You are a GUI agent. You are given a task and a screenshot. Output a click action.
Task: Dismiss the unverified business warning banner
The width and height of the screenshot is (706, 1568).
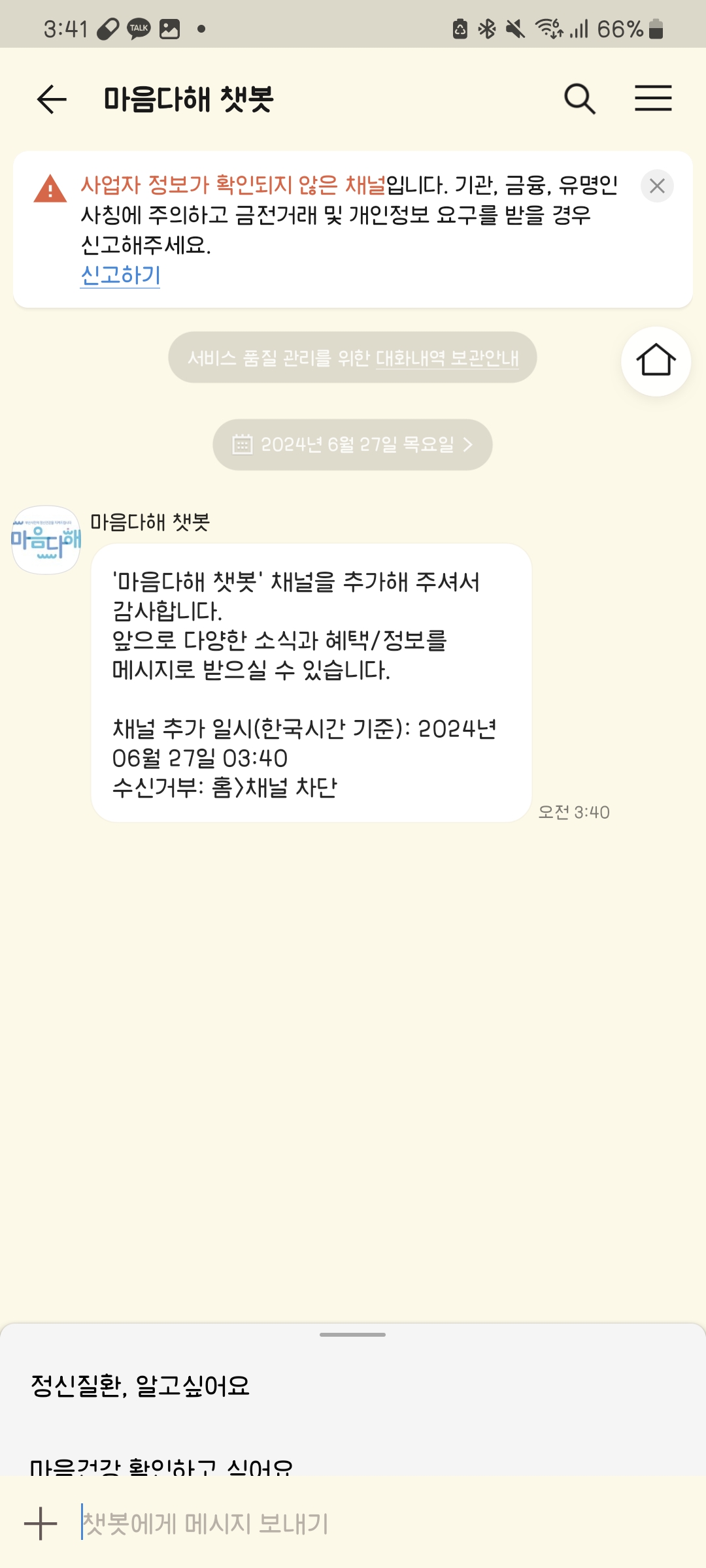(657, 186)
